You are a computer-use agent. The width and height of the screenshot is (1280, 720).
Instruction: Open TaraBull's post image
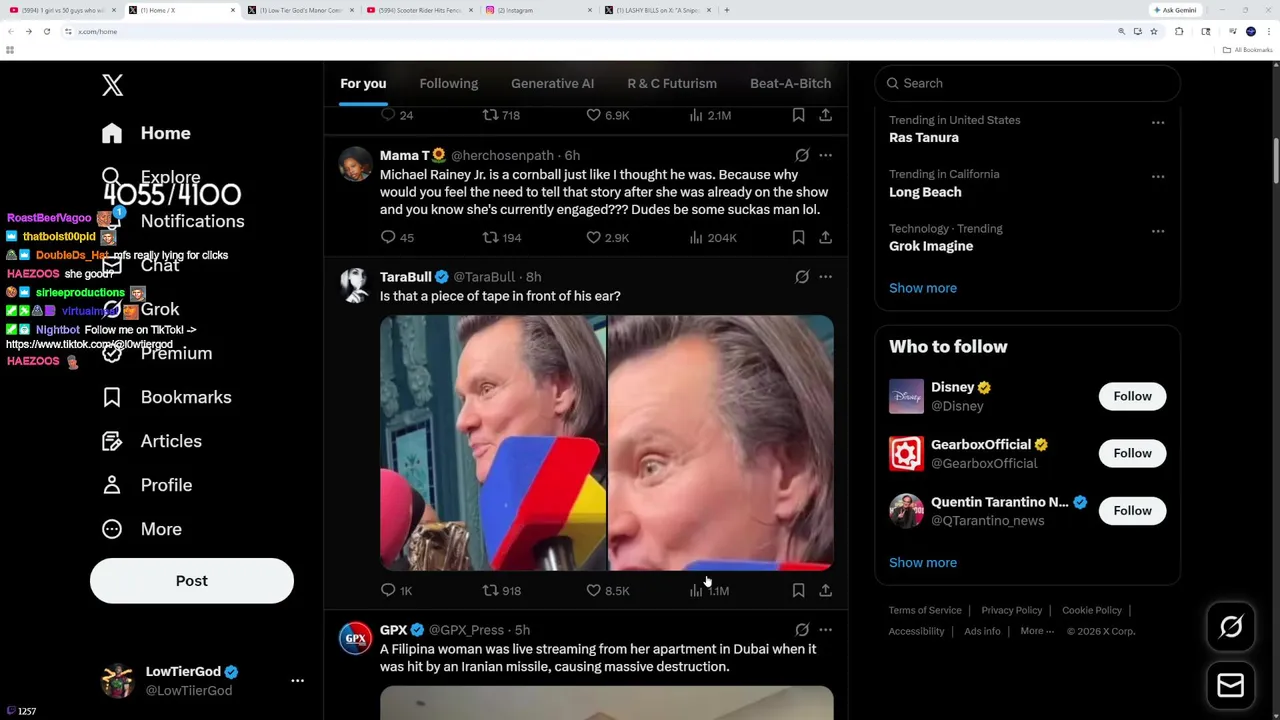point(606,443)
